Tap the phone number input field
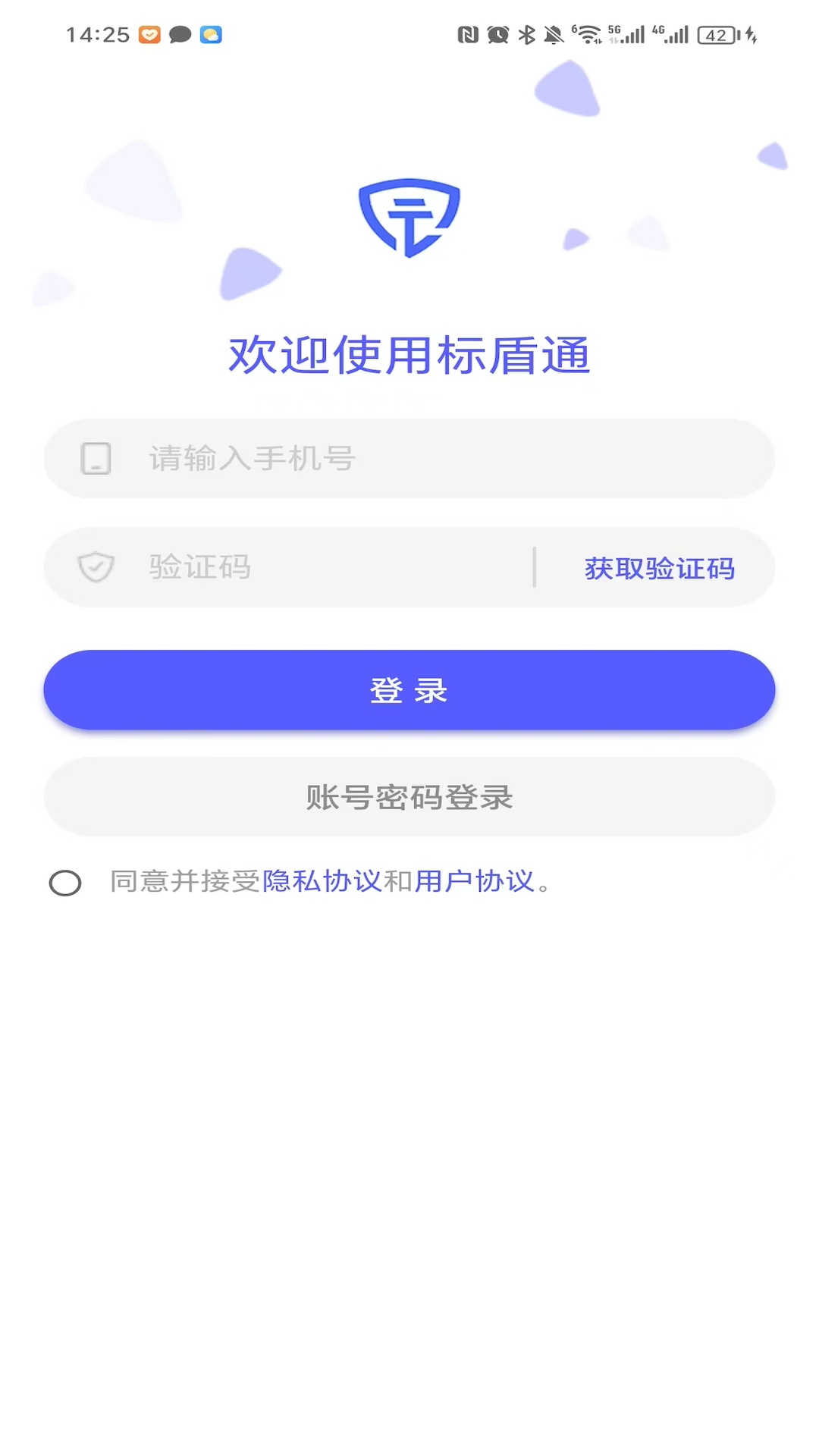 pyautogui.click(x=440, y=459)
